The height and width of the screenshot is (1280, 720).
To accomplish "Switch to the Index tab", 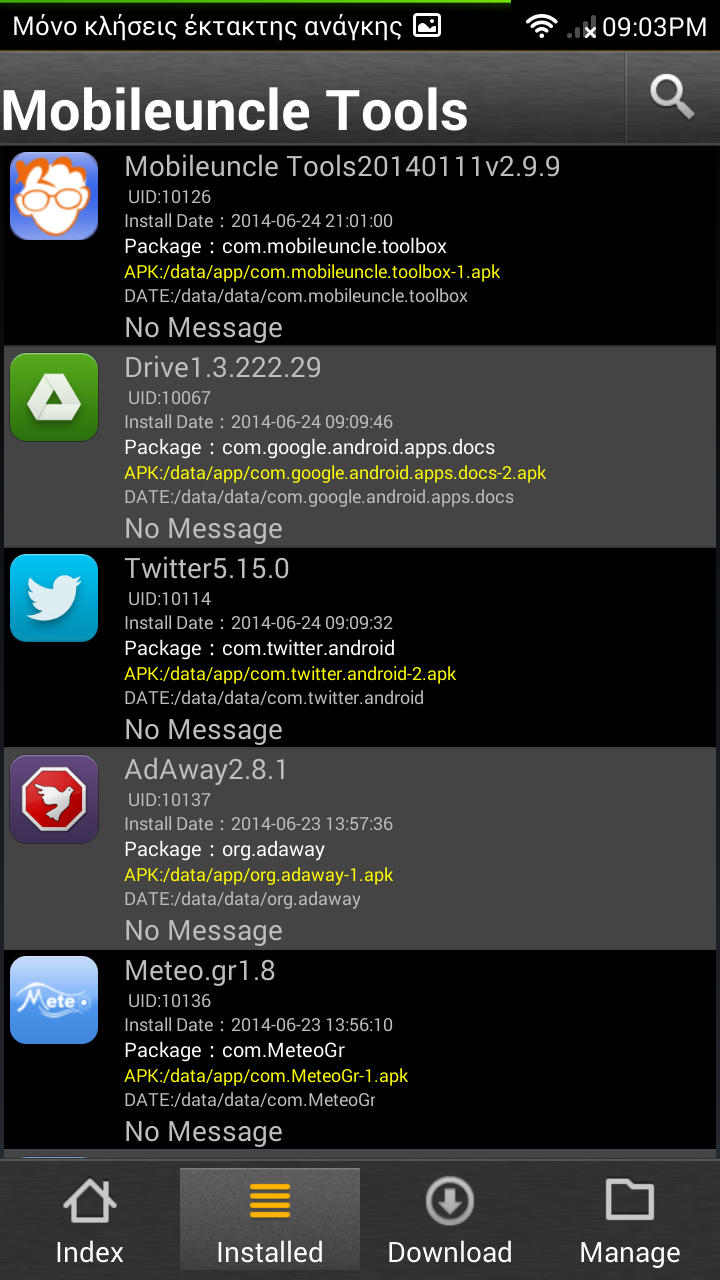I will 90,1220.
